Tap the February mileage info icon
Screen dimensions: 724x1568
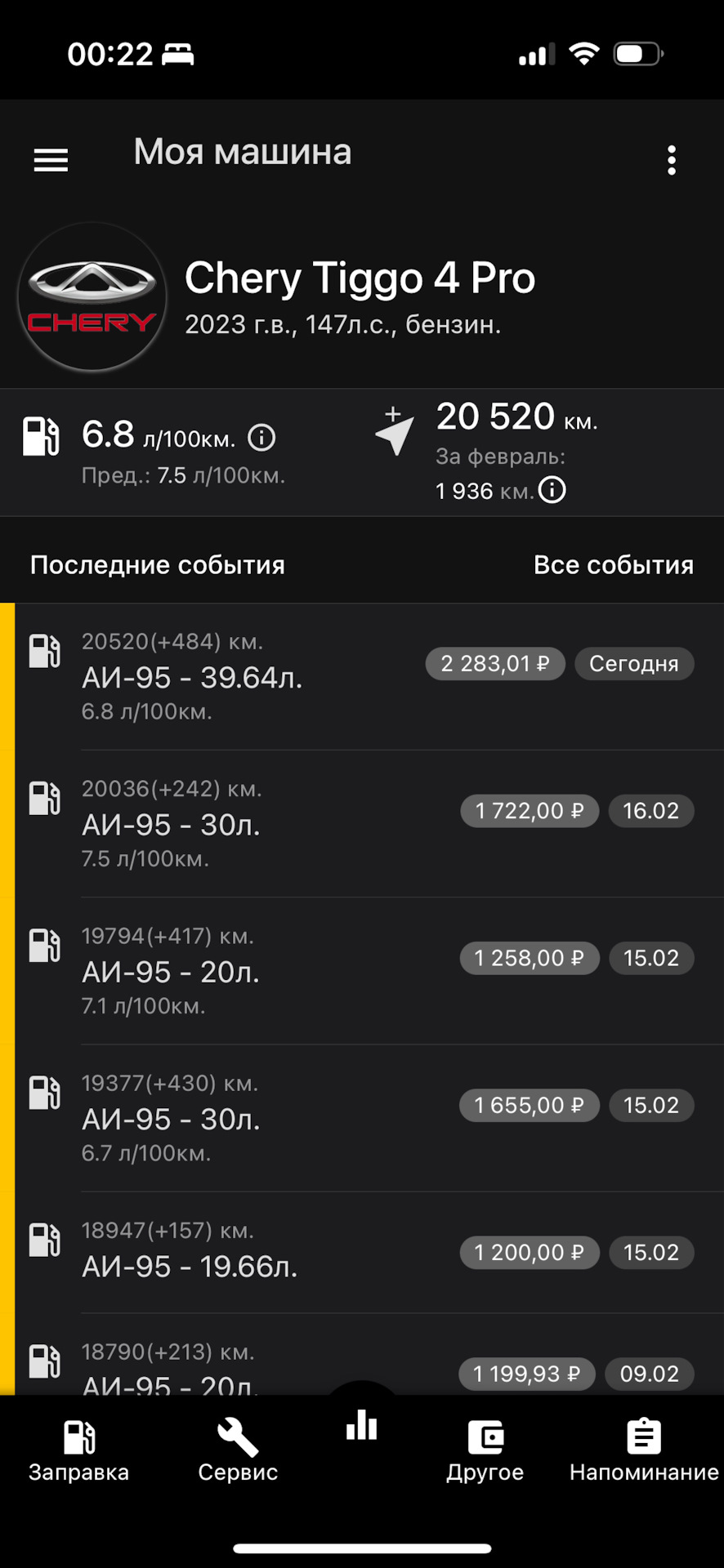(x=552, y=490)
